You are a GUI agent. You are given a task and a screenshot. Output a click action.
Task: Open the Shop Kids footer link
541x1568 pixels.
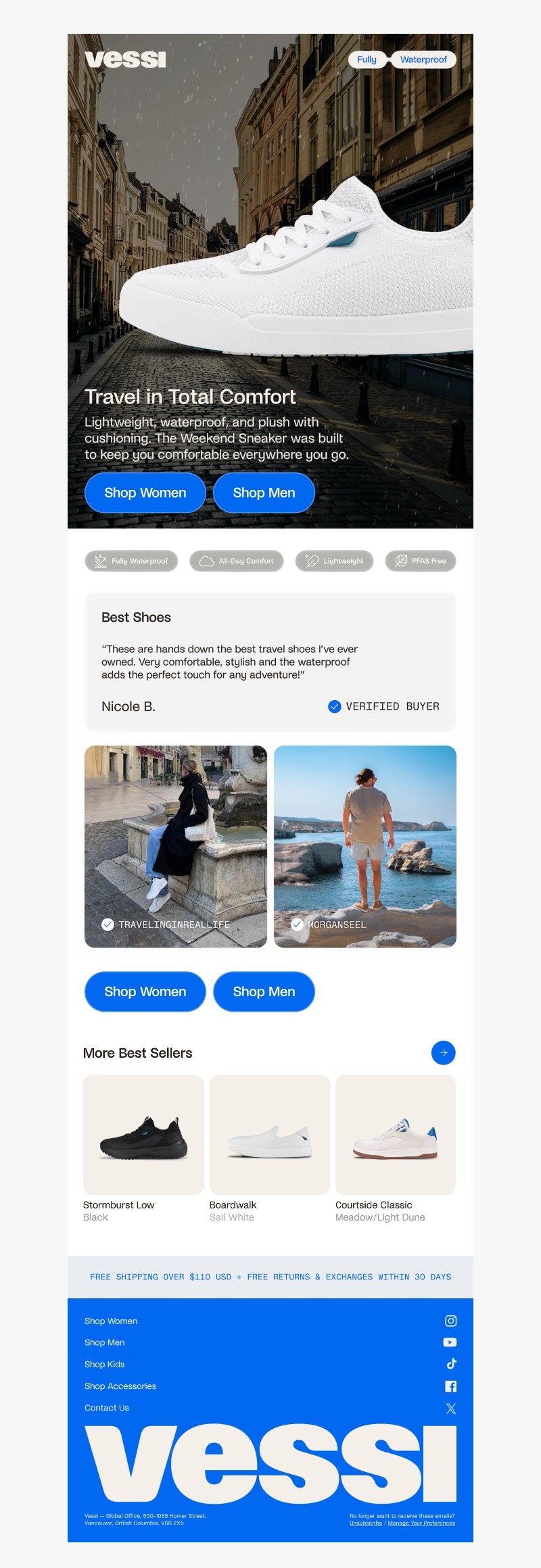[105, 1364]
